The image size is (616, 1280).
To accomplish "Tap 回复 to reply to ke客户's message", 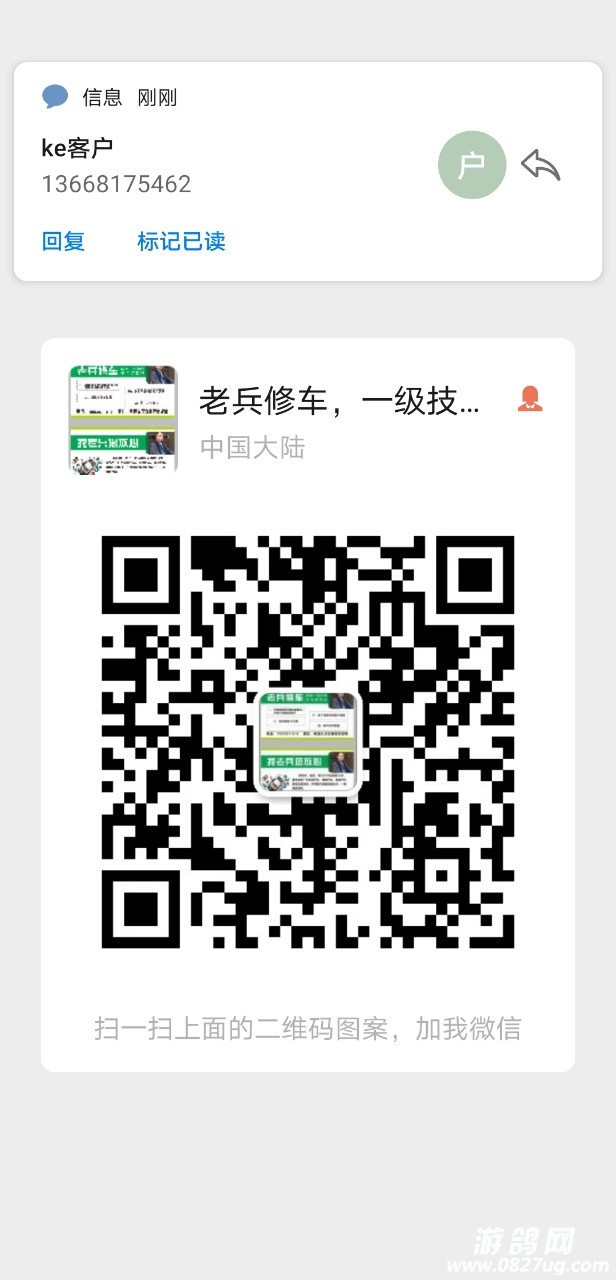I will pos(63,241).
